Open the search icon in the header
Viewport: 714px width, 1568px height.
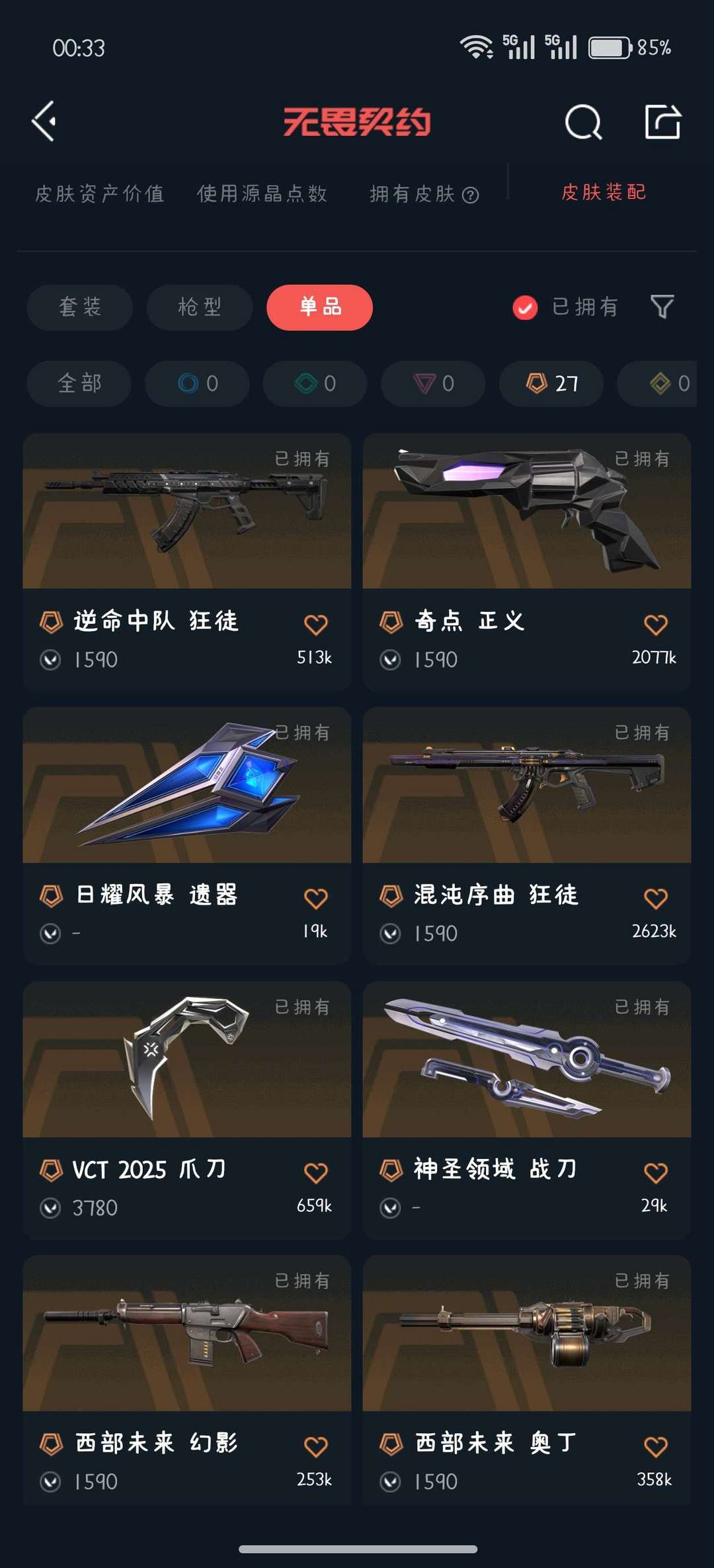point(583,122)
